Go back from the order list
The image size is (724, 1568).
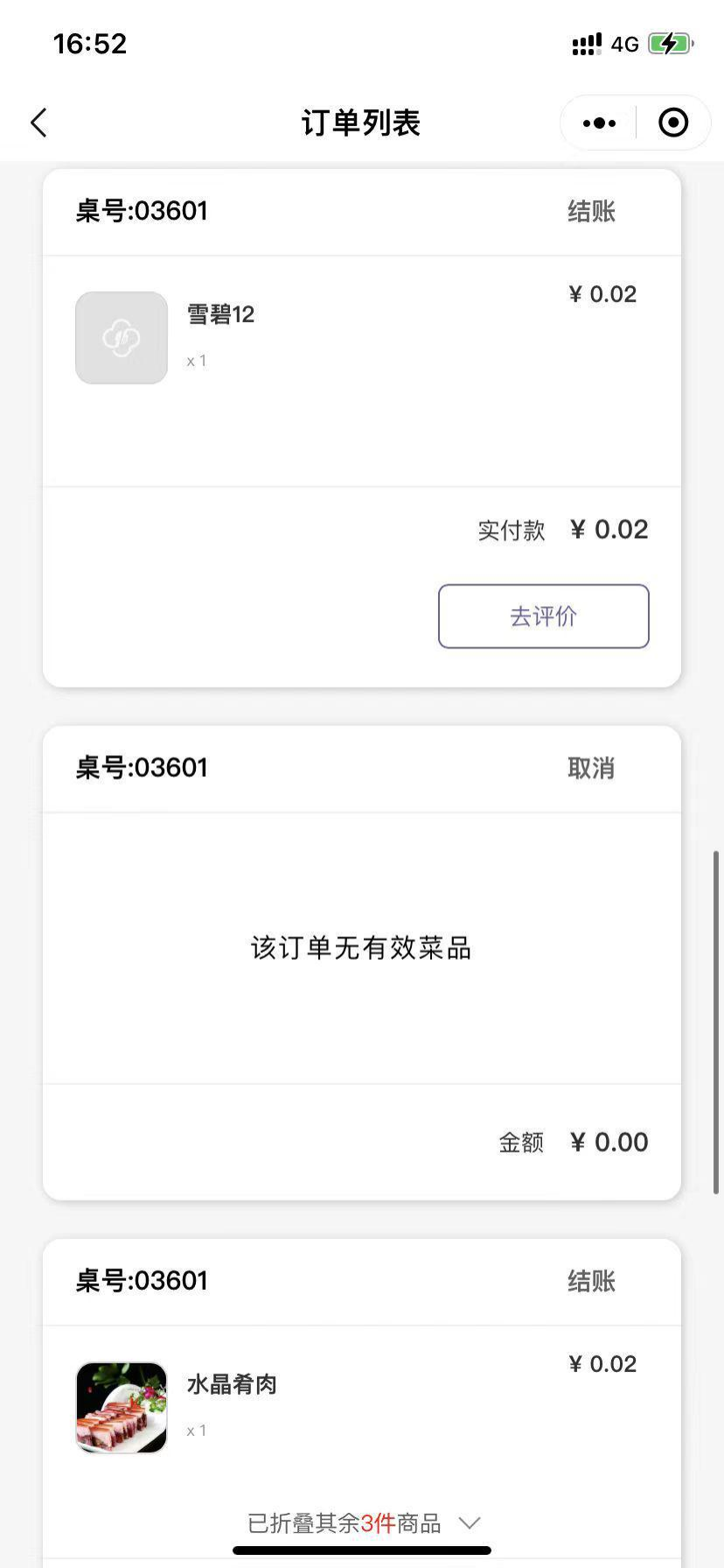pos(38,123)
